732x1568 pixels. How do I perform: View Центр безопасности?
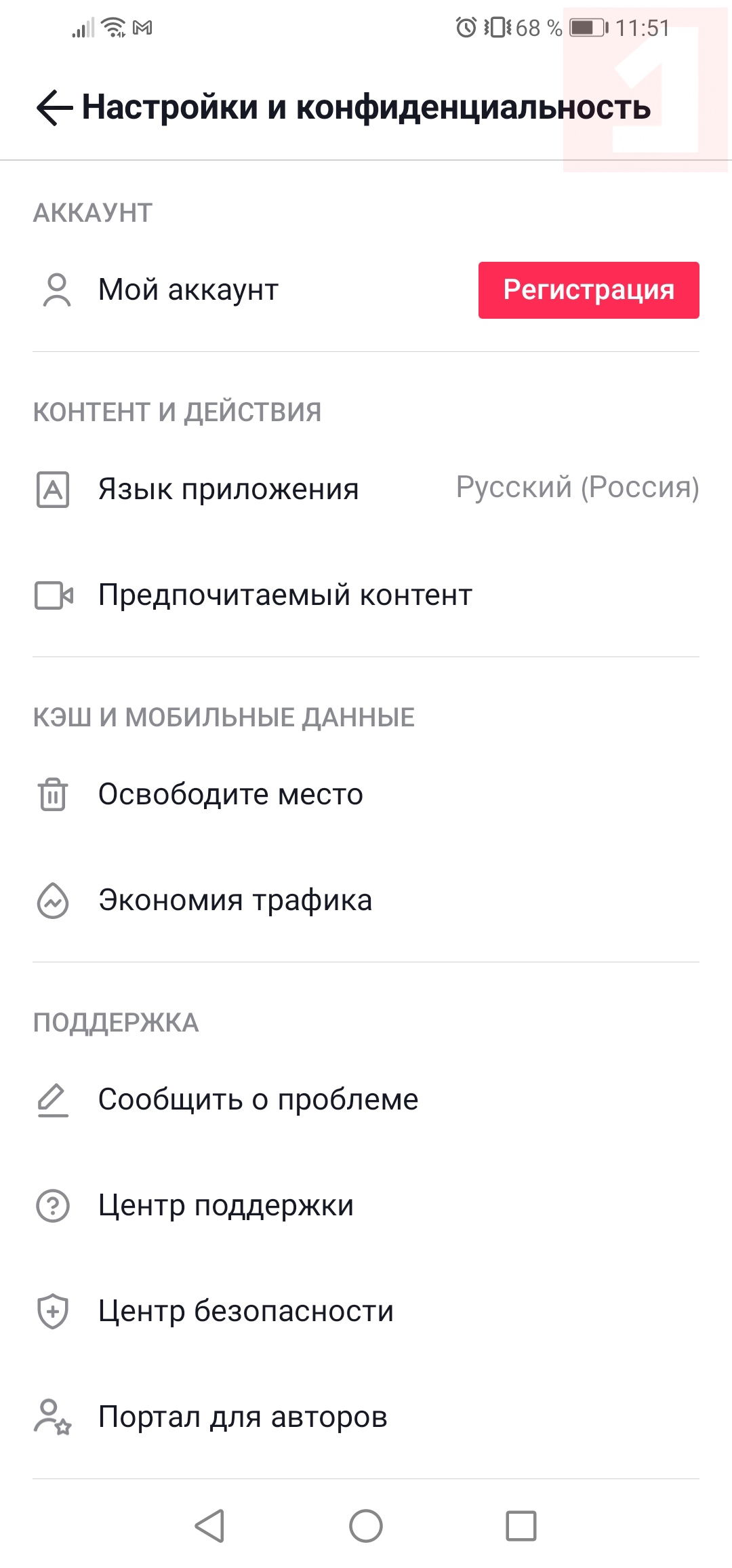pyautogui.click(x=245, y=1312)
